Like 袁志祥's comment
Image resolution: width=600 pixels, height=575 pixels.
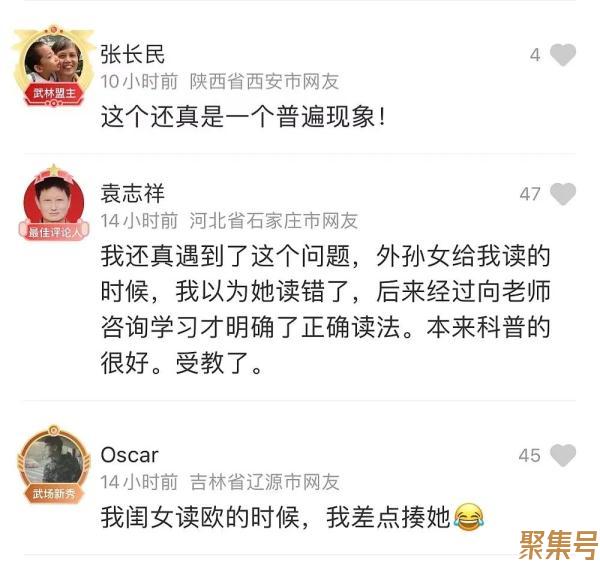[563, 194]
